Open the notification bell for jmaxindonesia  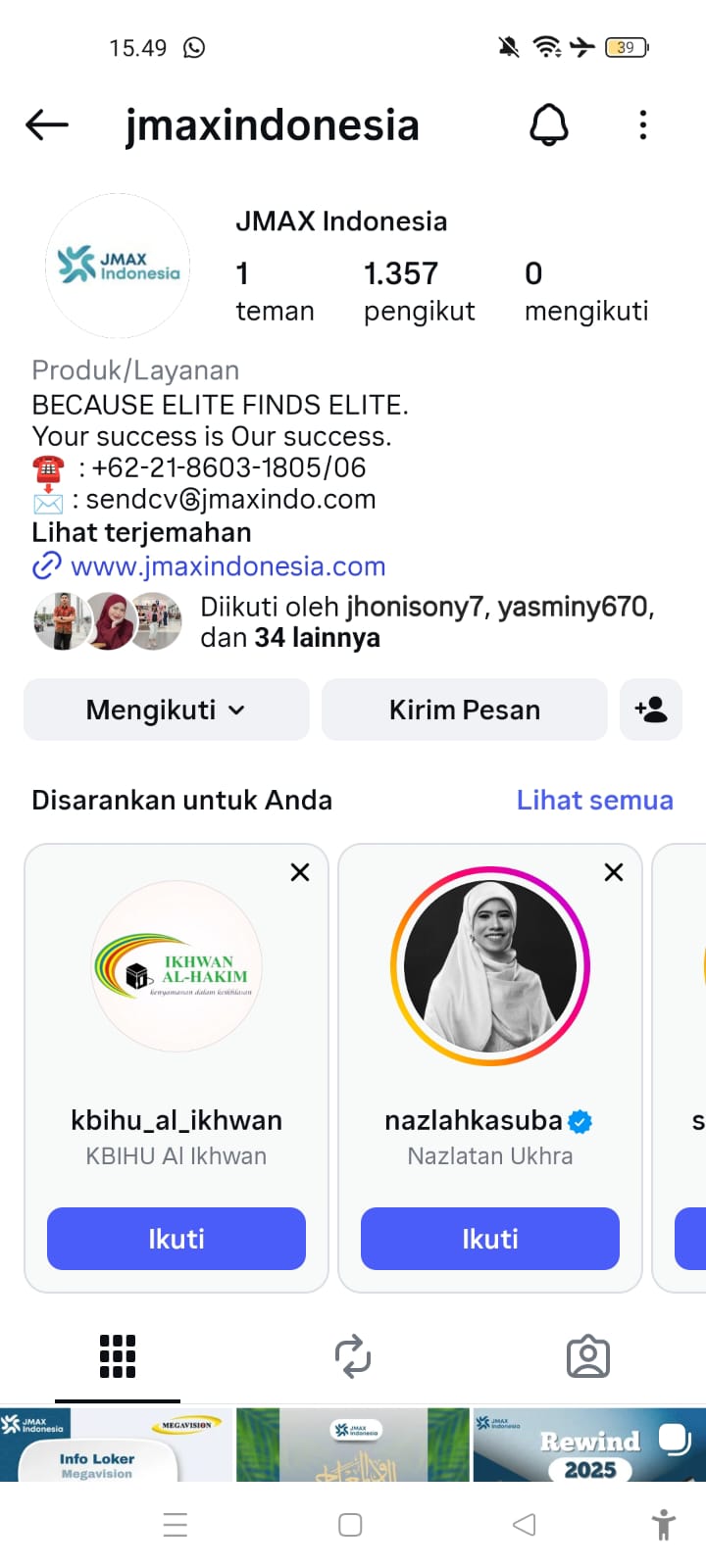click(x=549, y=124)
